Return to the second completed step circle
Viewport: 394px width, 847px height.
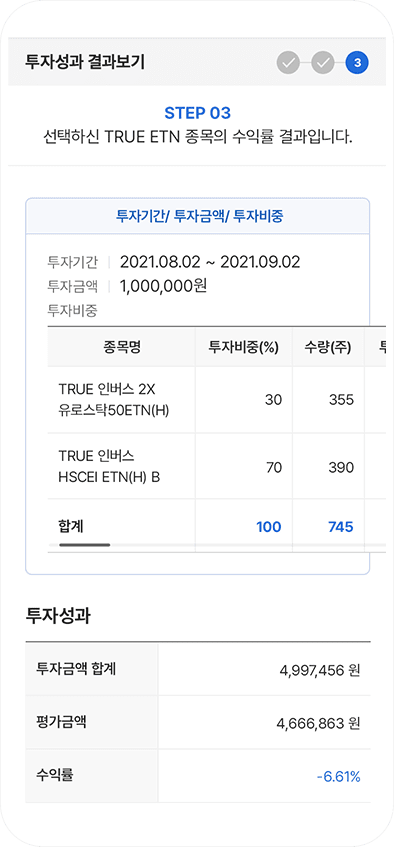[x=323, y=63]
